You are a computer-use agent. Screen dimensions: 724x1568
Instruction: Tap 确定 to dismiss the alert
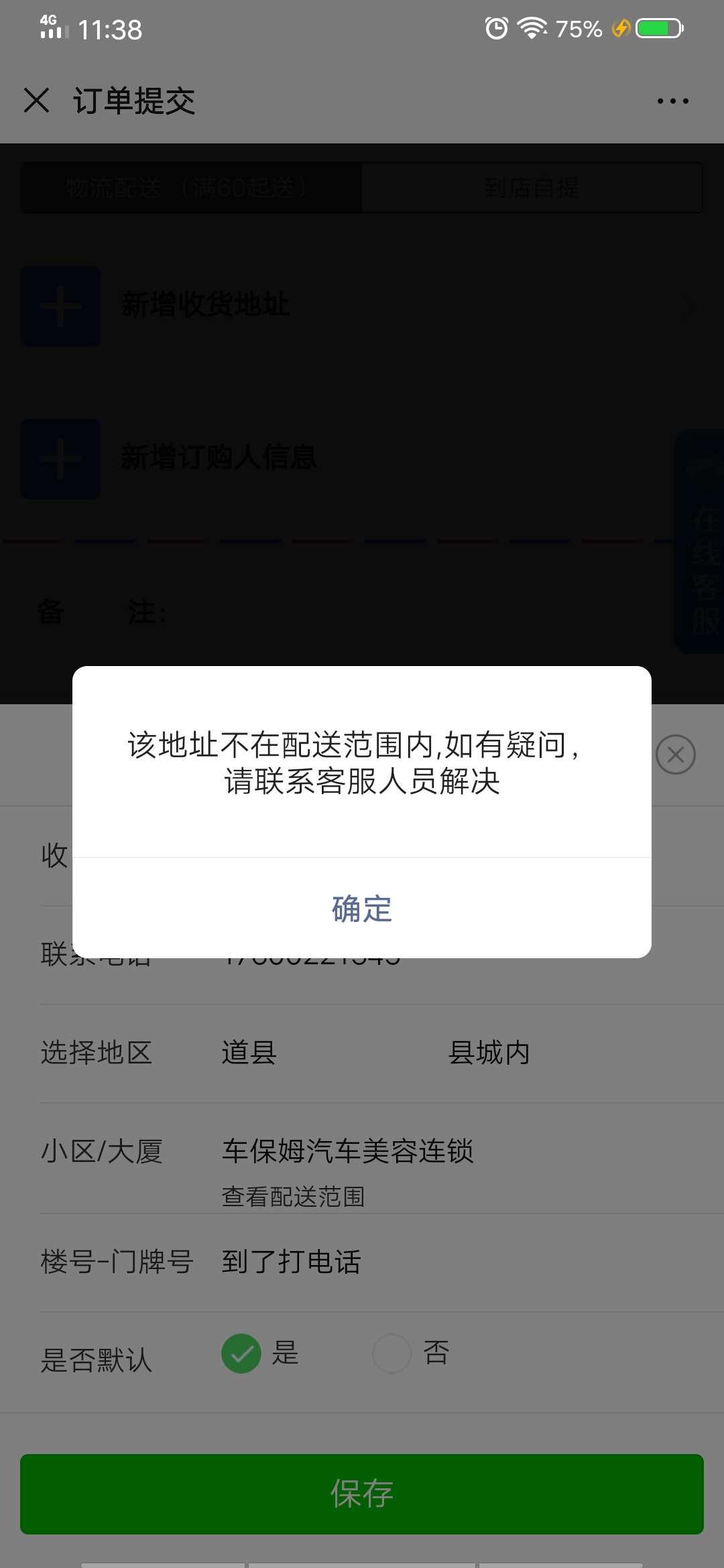click(362, 908)
